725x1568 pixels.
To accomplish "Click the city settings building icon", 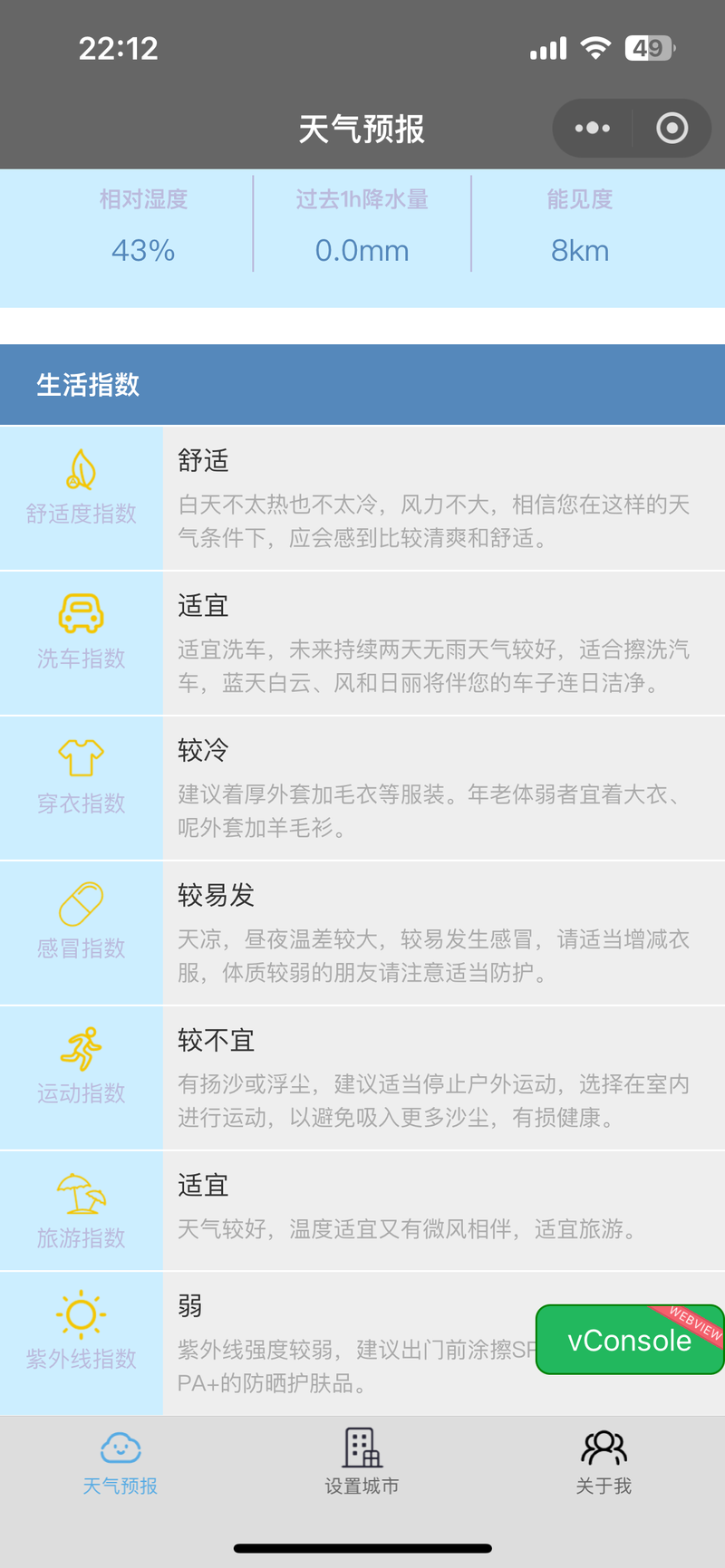I will (362, 1448).
